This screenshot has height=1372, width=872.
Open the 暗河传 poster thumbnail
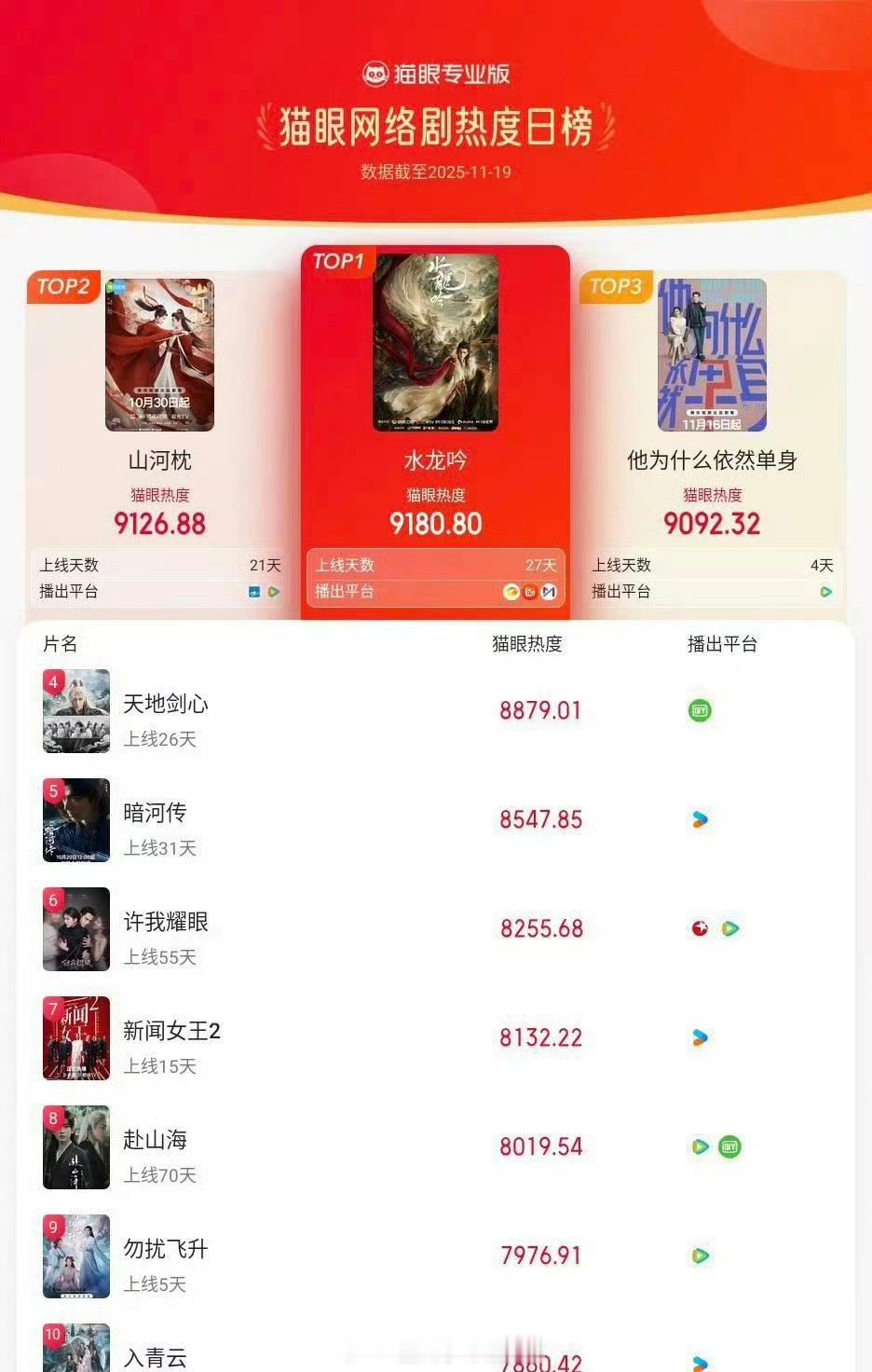(76, 820)
